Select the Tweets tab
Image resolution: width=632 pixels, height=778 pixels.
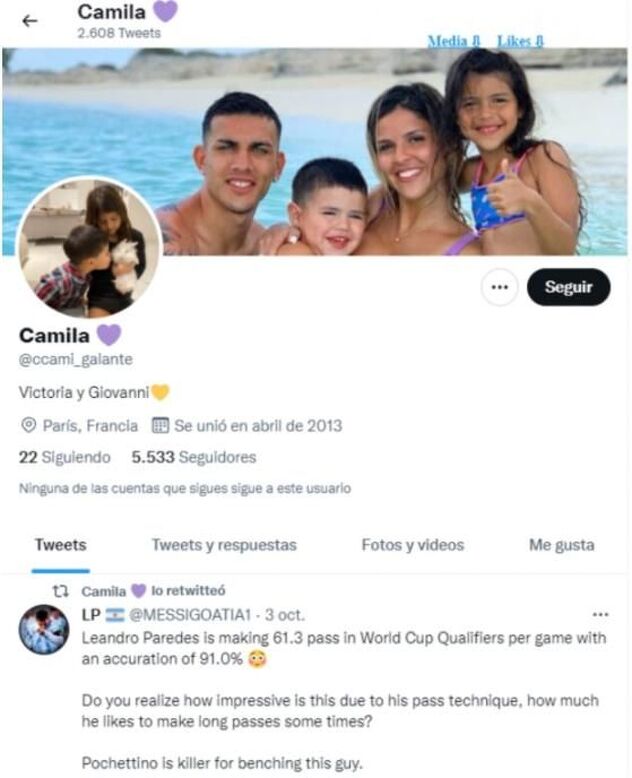tap(60, 545)
